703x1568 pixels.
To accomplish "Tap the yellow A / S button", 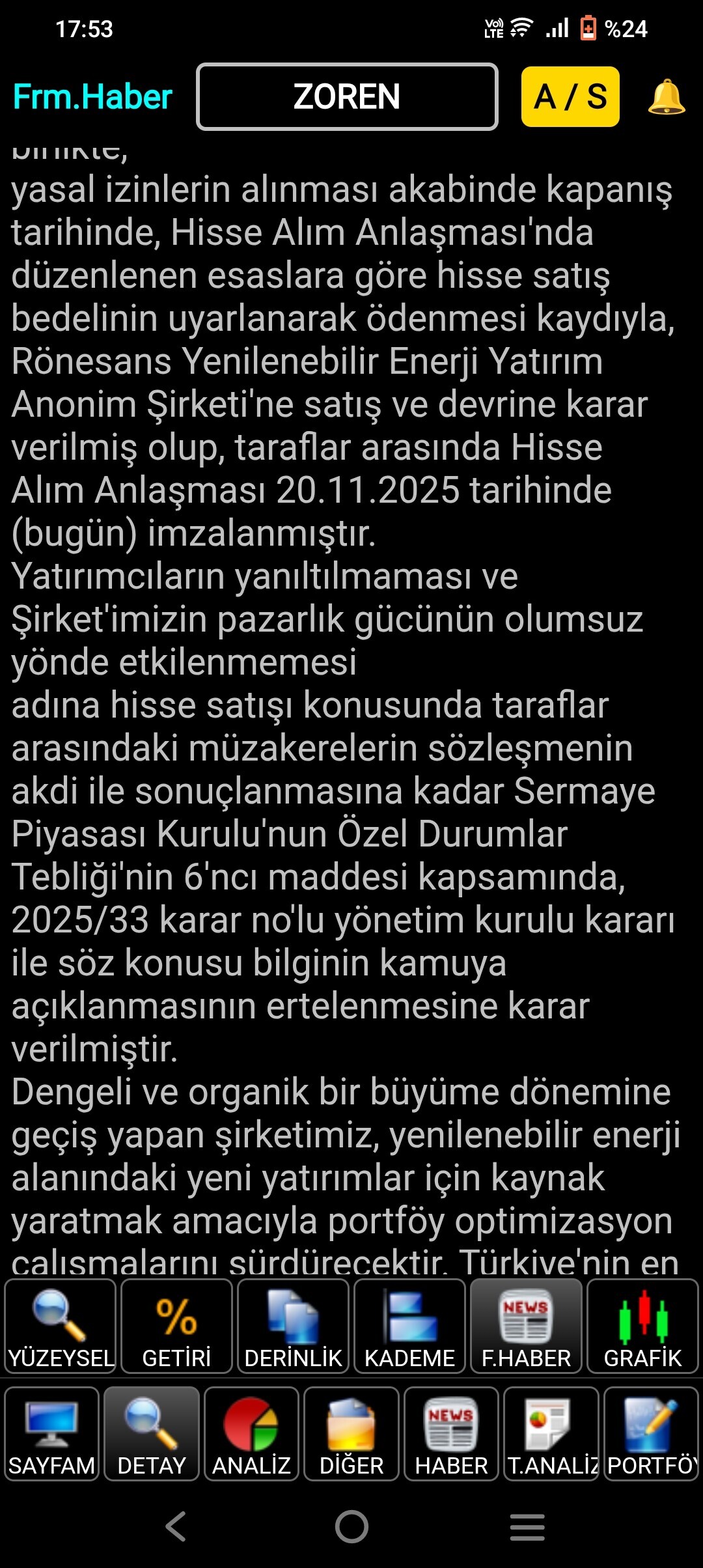I will tap(570, 96).
